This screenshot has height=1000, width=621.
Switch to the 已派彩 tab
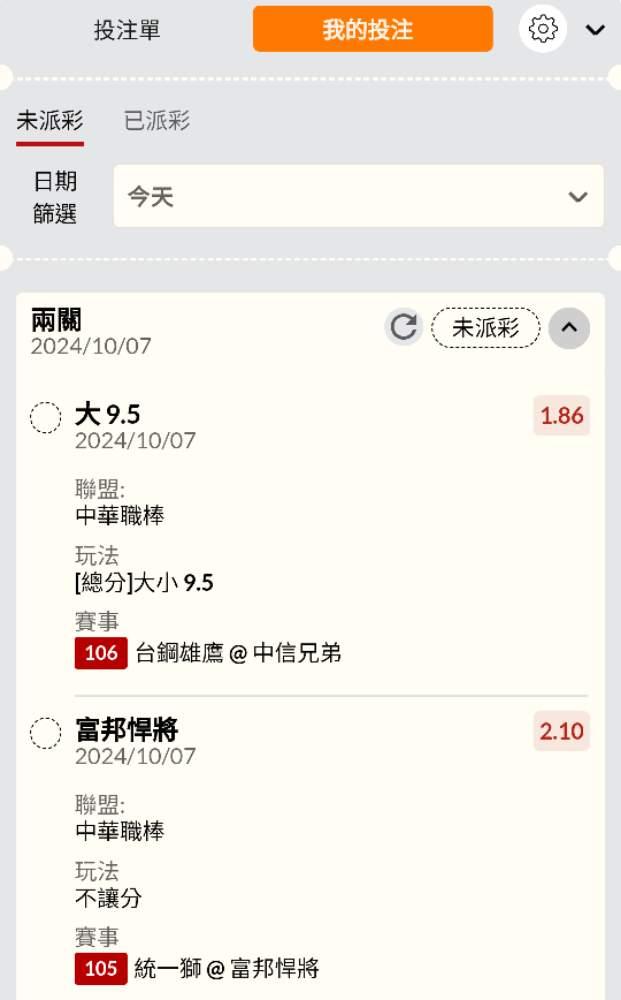157,122
